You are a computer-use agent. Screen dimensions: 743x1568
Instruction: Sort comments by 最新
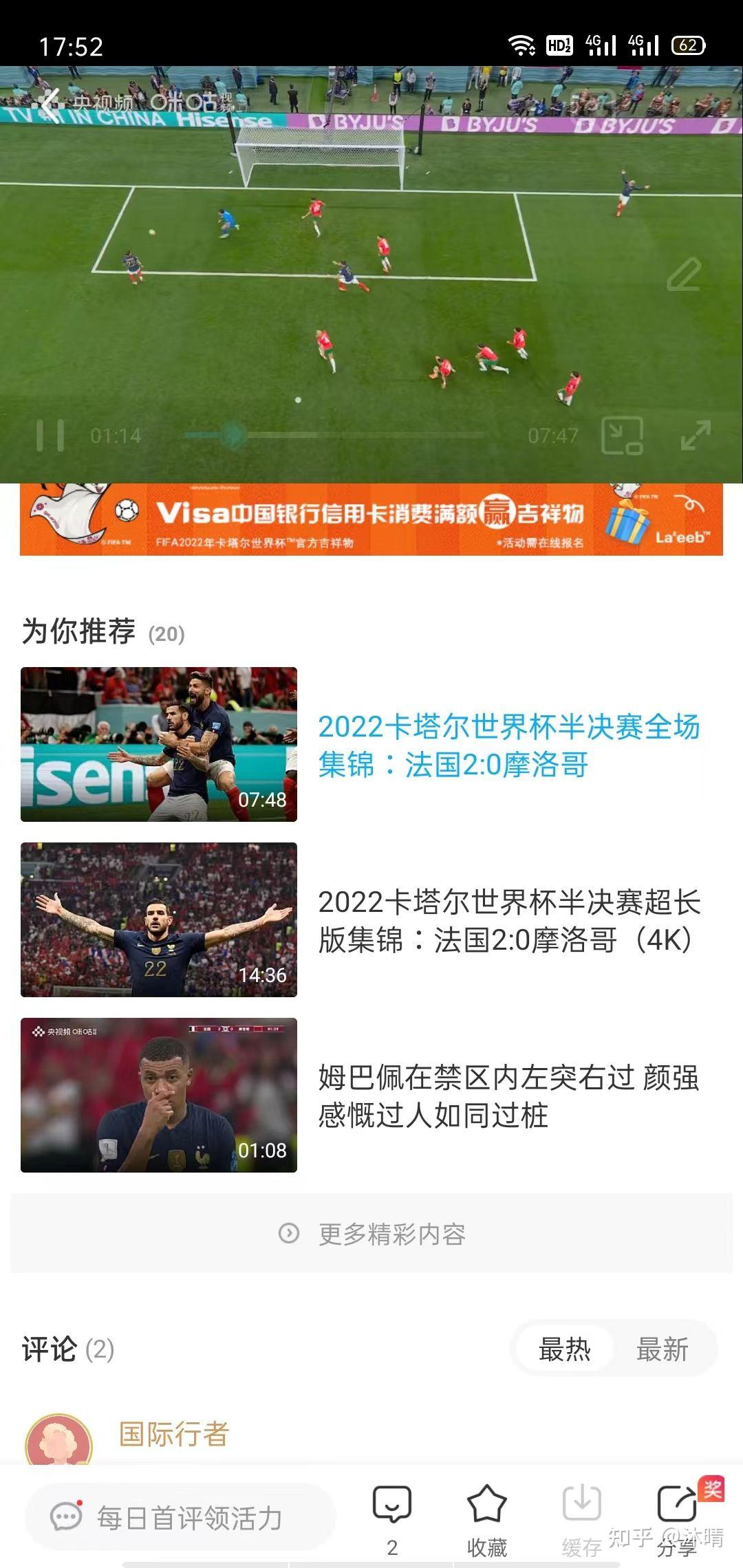click(662, 1349)
